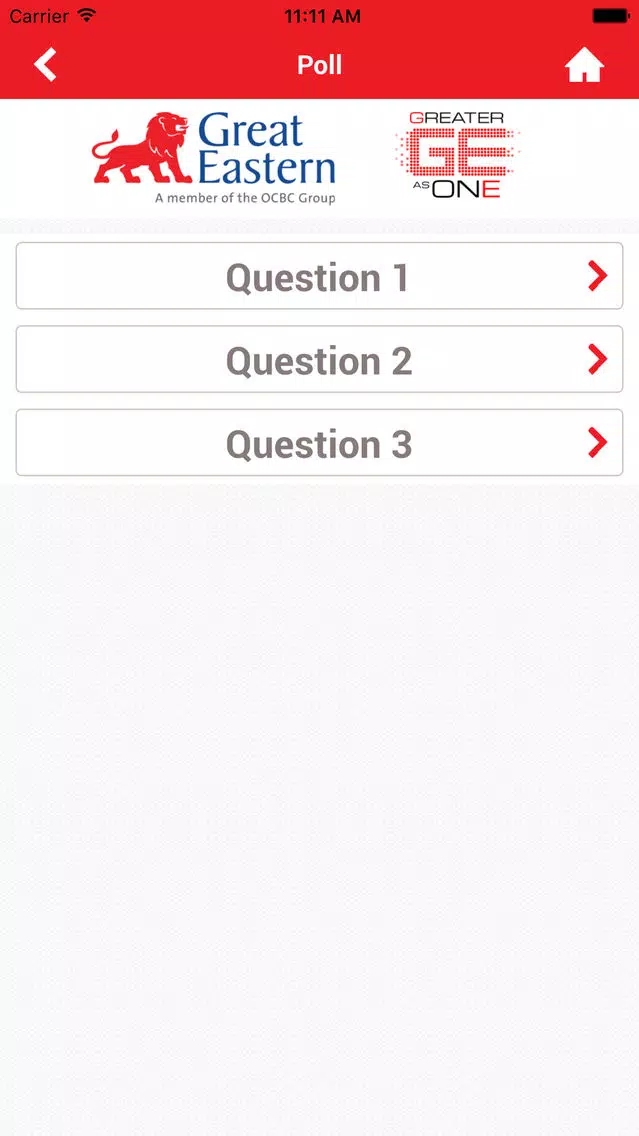Open the home icon in the header
Image resolution: width=639 pixels, height=1136 pixels.
tap(584, 65)
